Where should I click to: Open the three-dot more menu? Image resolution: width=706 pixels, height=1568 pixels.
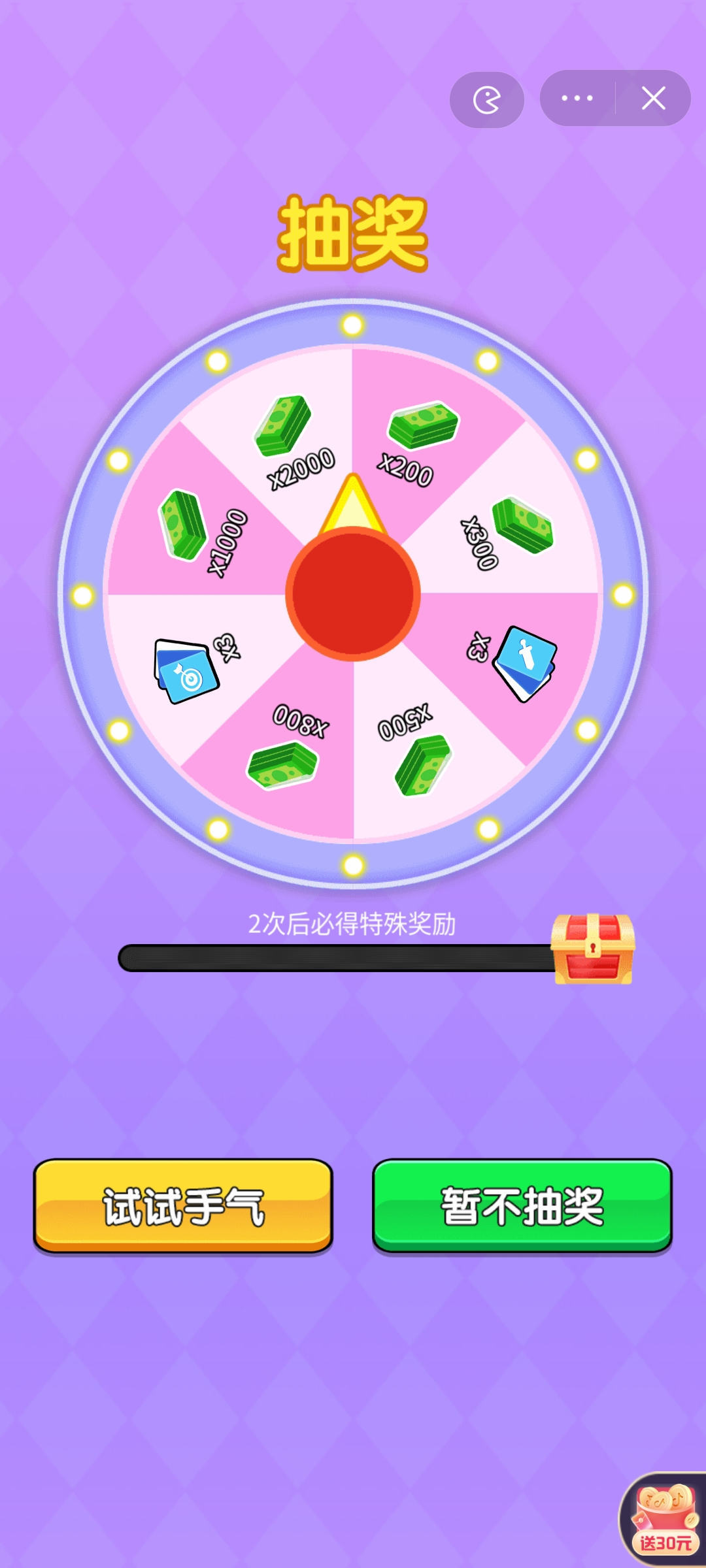click(x=577, y=99)
